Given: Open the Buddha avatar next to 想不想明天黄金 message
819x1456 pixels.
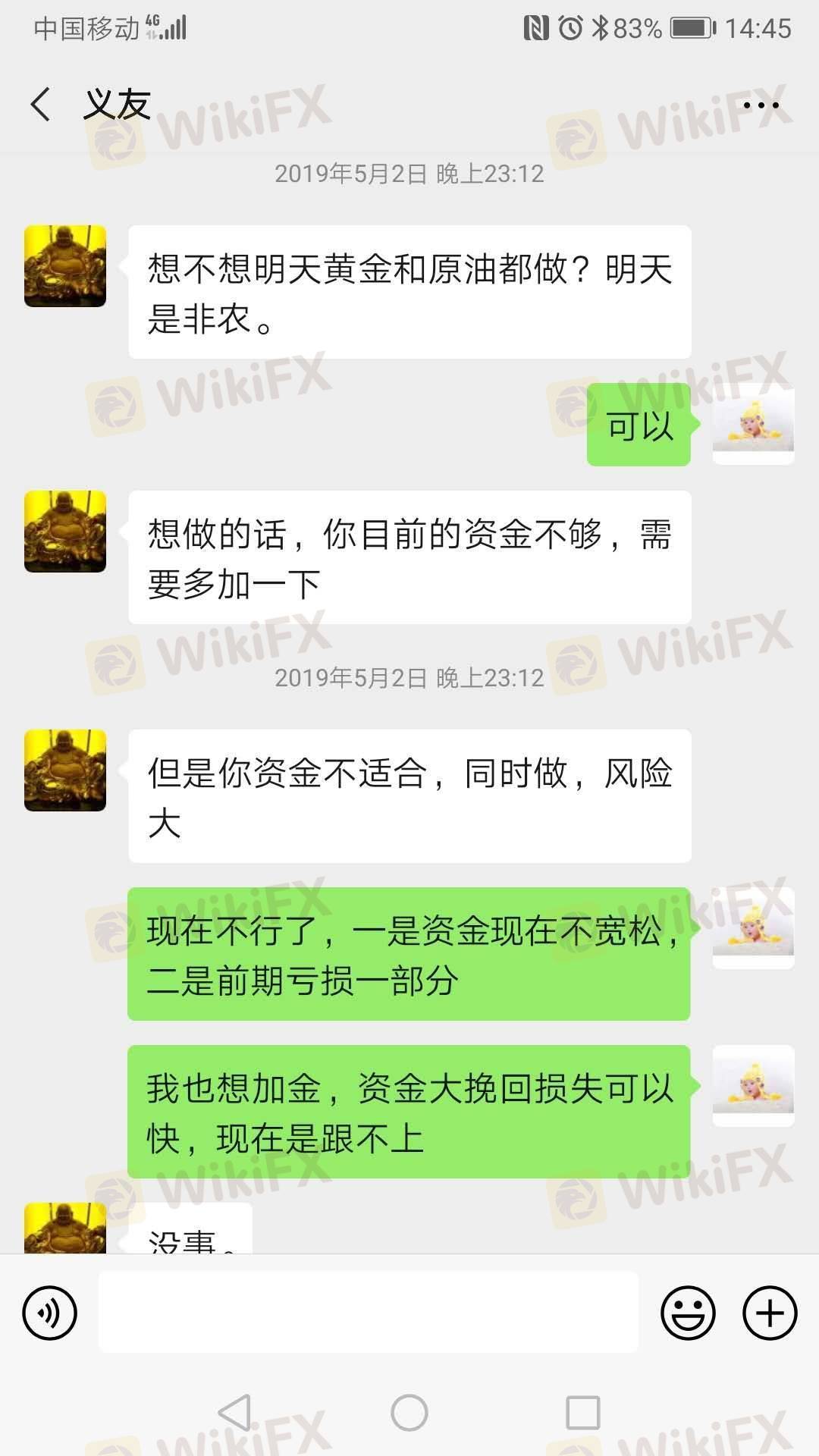Looking at the screenshot, I should (x=65, y=266).
